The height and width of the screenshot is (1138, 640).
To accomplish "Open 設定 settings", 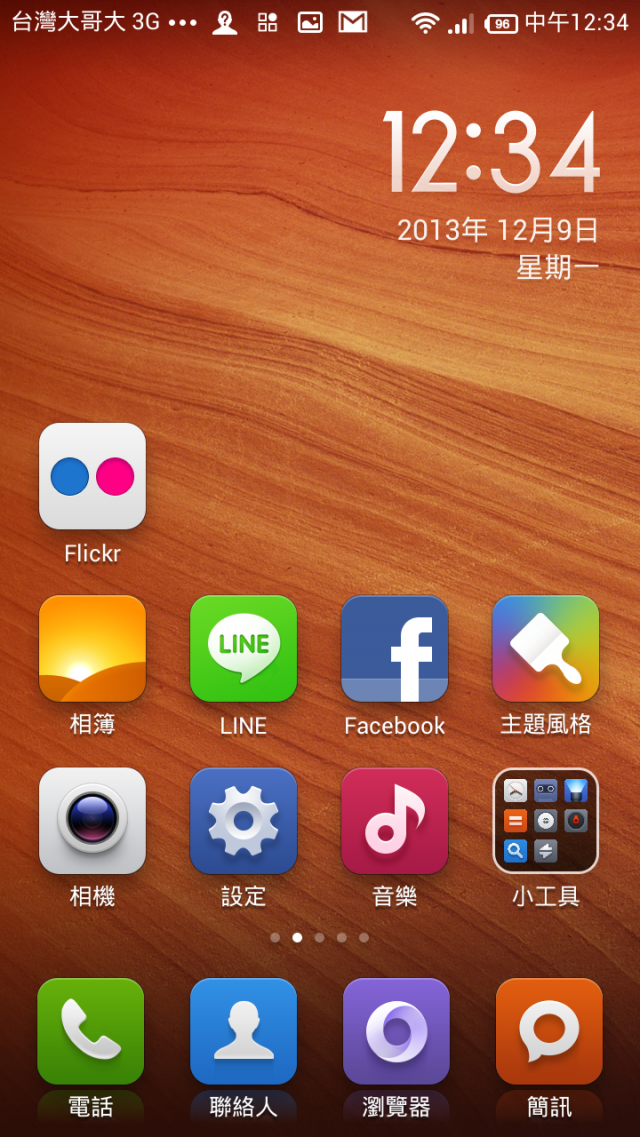I will tap(243, 821).
